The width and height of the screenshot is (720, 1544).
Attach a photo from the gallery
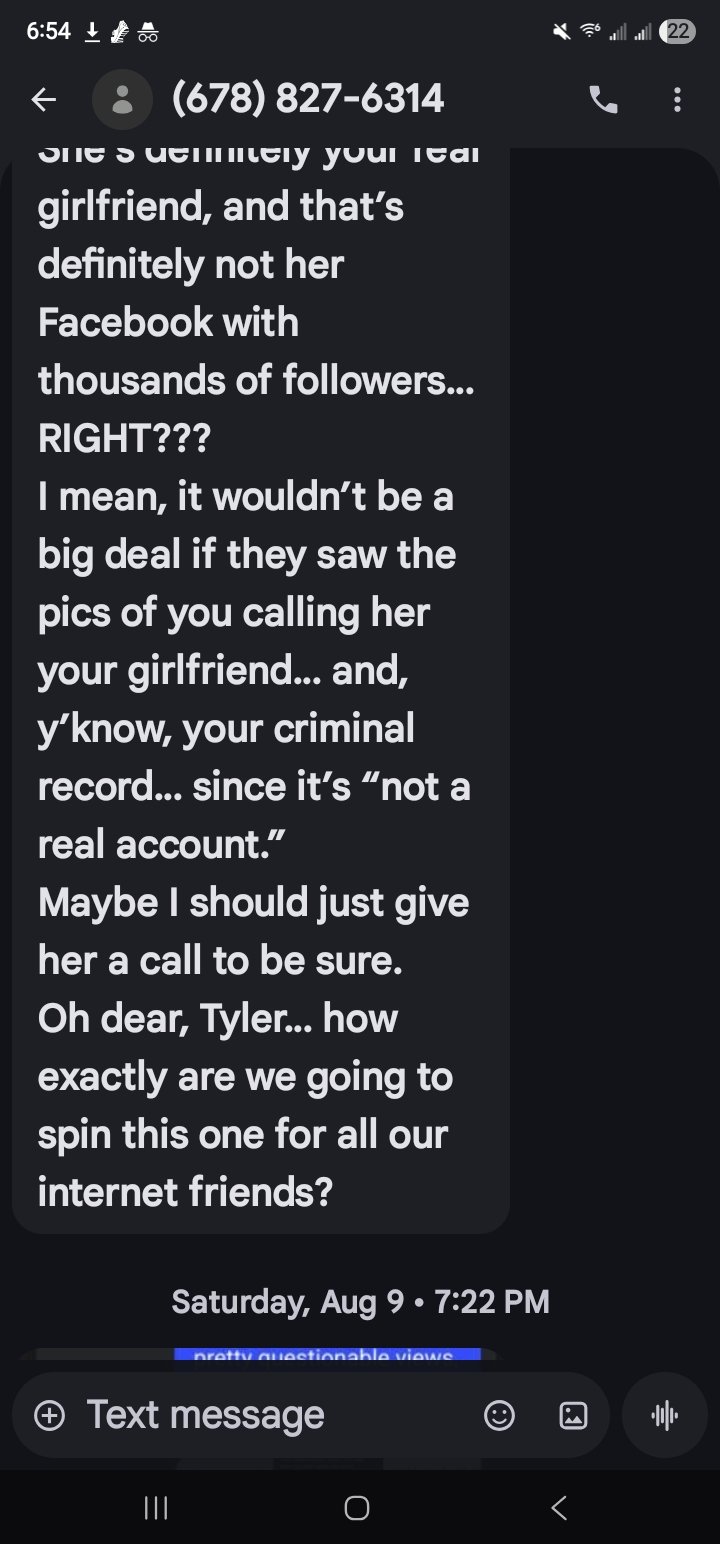pos(573,1415)
